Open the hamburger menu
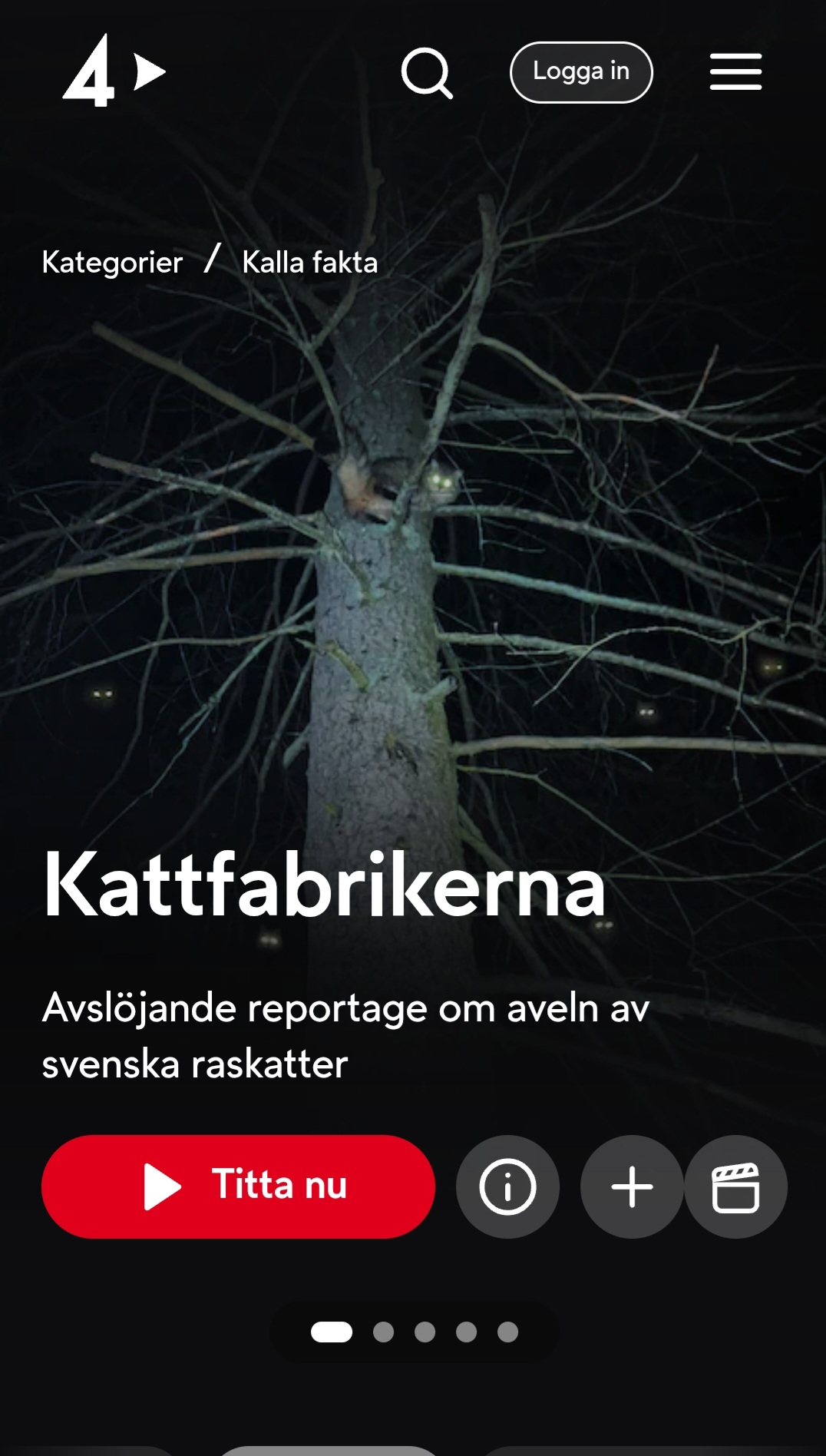The height and width of the screenshot is (1456, 826). pyautogui.click(x=735, y=72)
